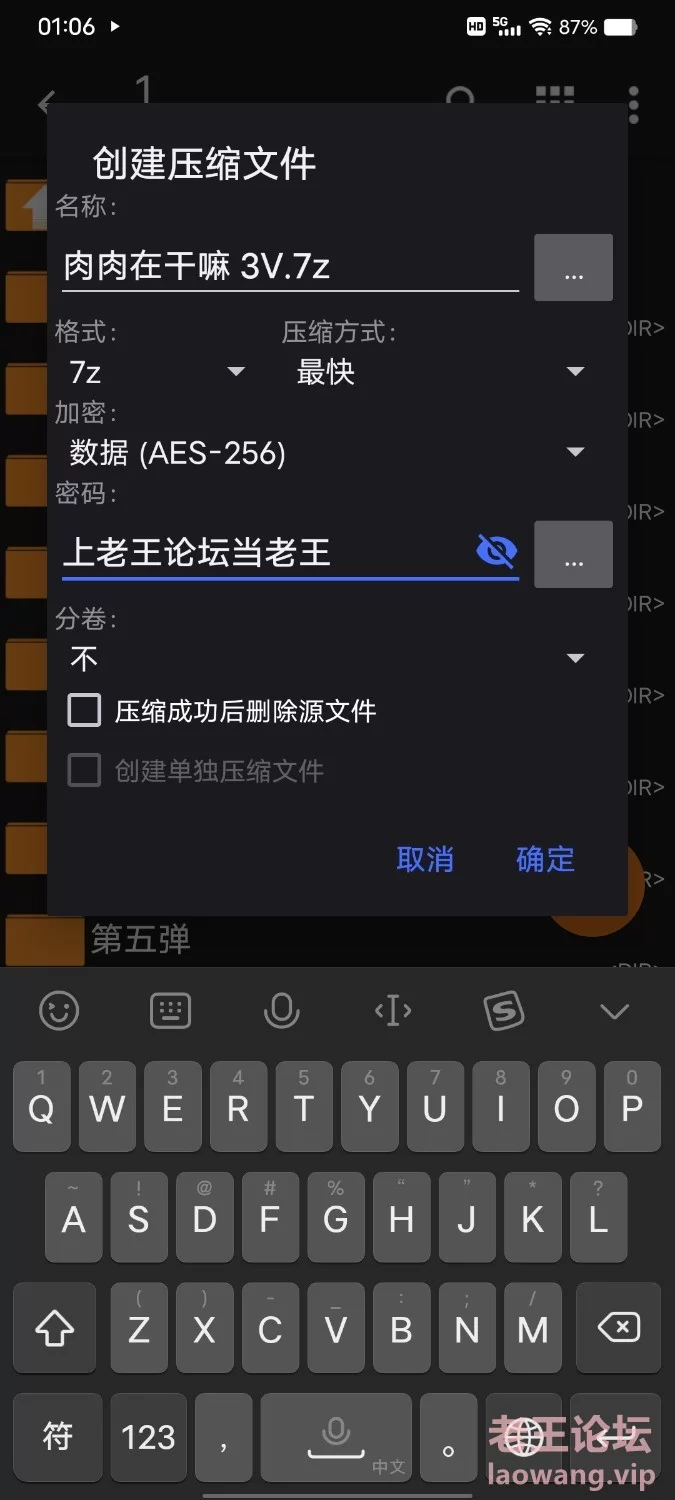
Task: Open the button next to password field
Action: click(x=573, y=554)
